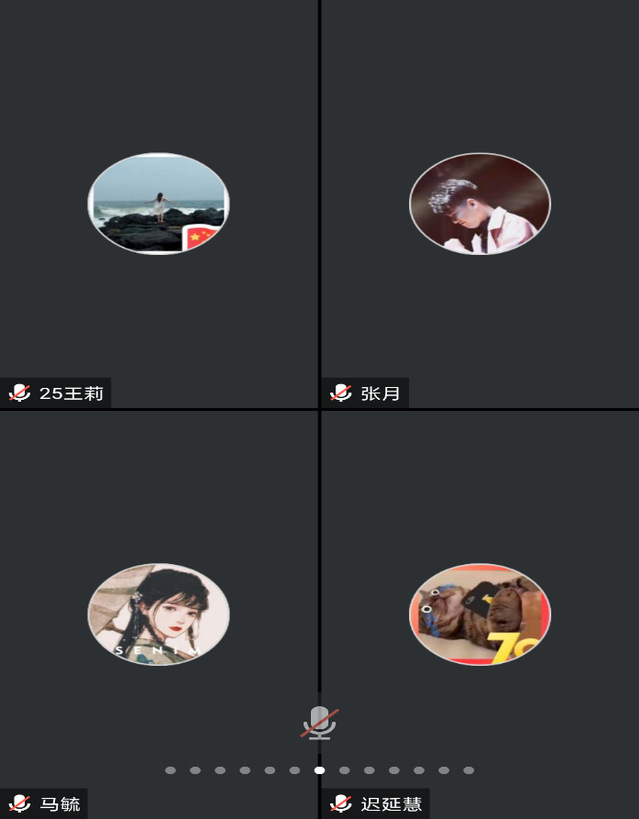Jump to the first page indicator dot
This screenshot has width=639, height=819.
(x=170, y=770)
